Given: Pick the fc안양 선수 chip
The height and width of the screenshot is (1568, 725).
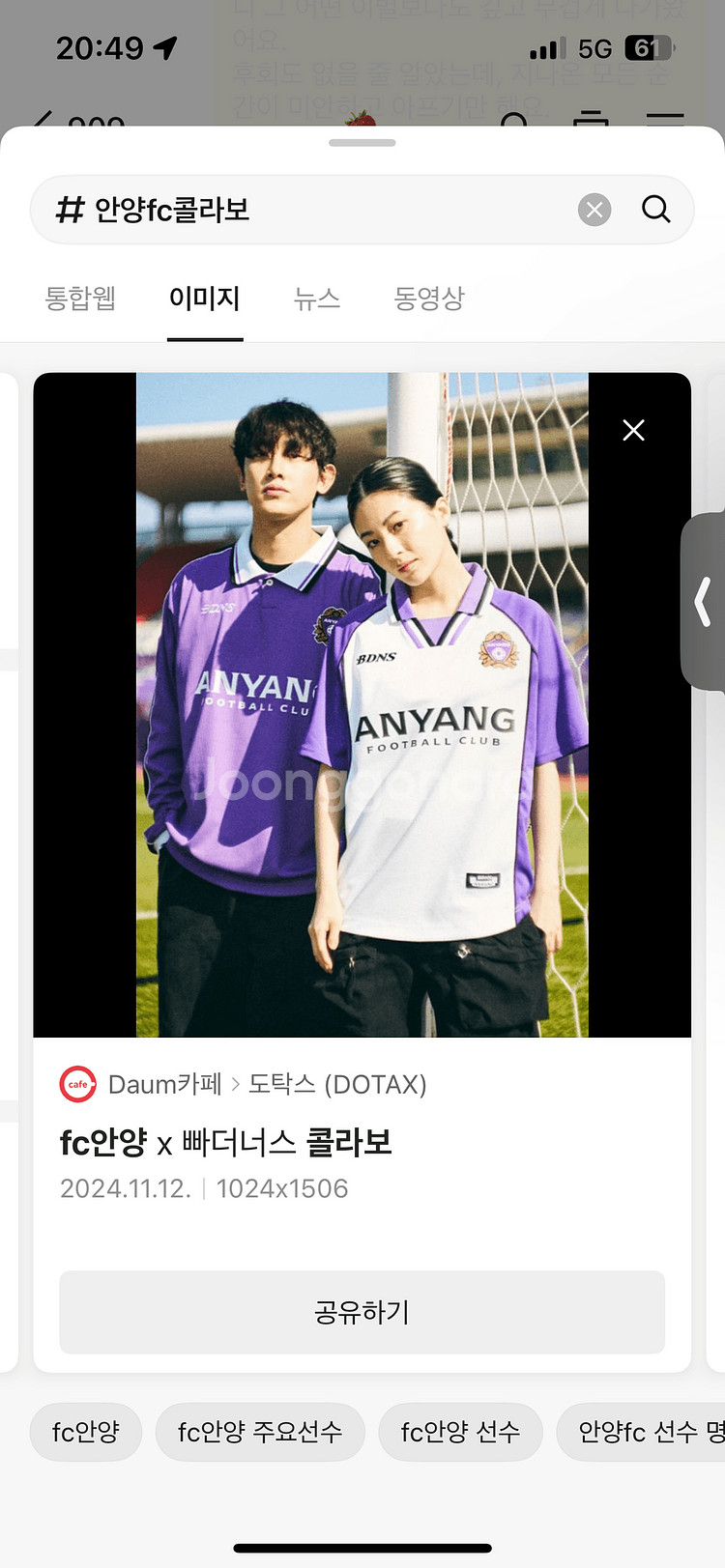Looking at the screenshot, I should point(460,1432).
